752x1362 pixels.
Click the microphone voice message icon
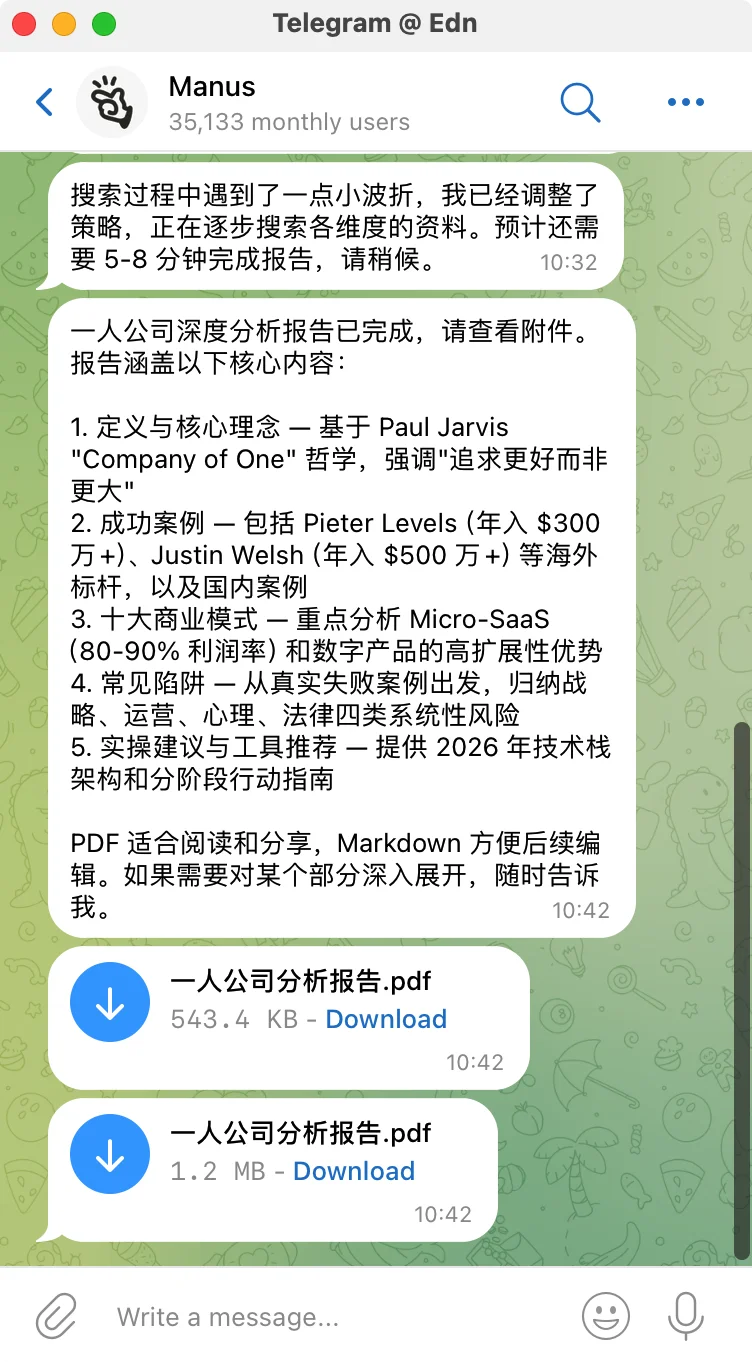[684, 1316]
